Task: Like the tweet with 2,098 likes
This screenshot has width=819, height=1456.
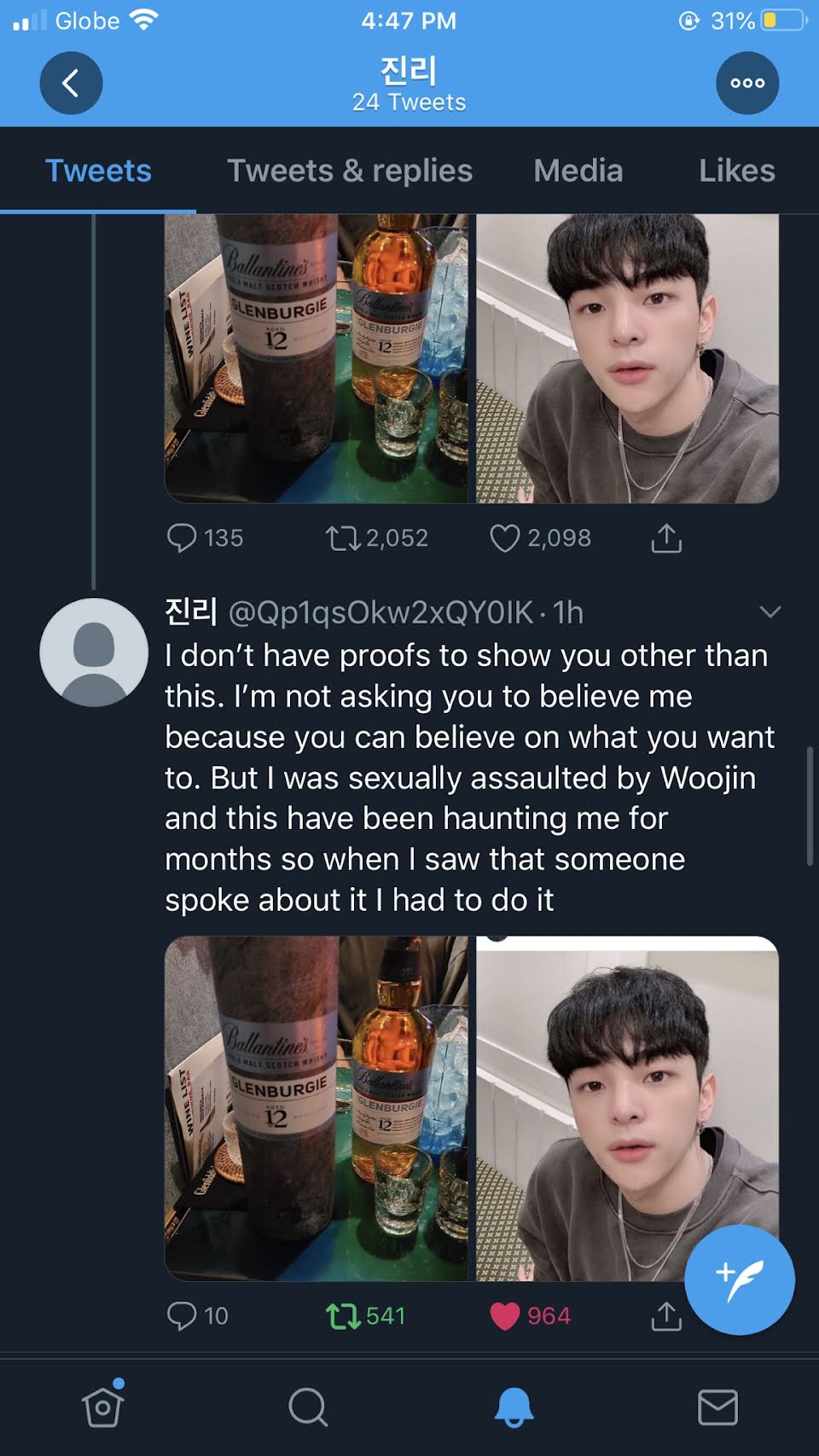Action: (x=504, y=537)
